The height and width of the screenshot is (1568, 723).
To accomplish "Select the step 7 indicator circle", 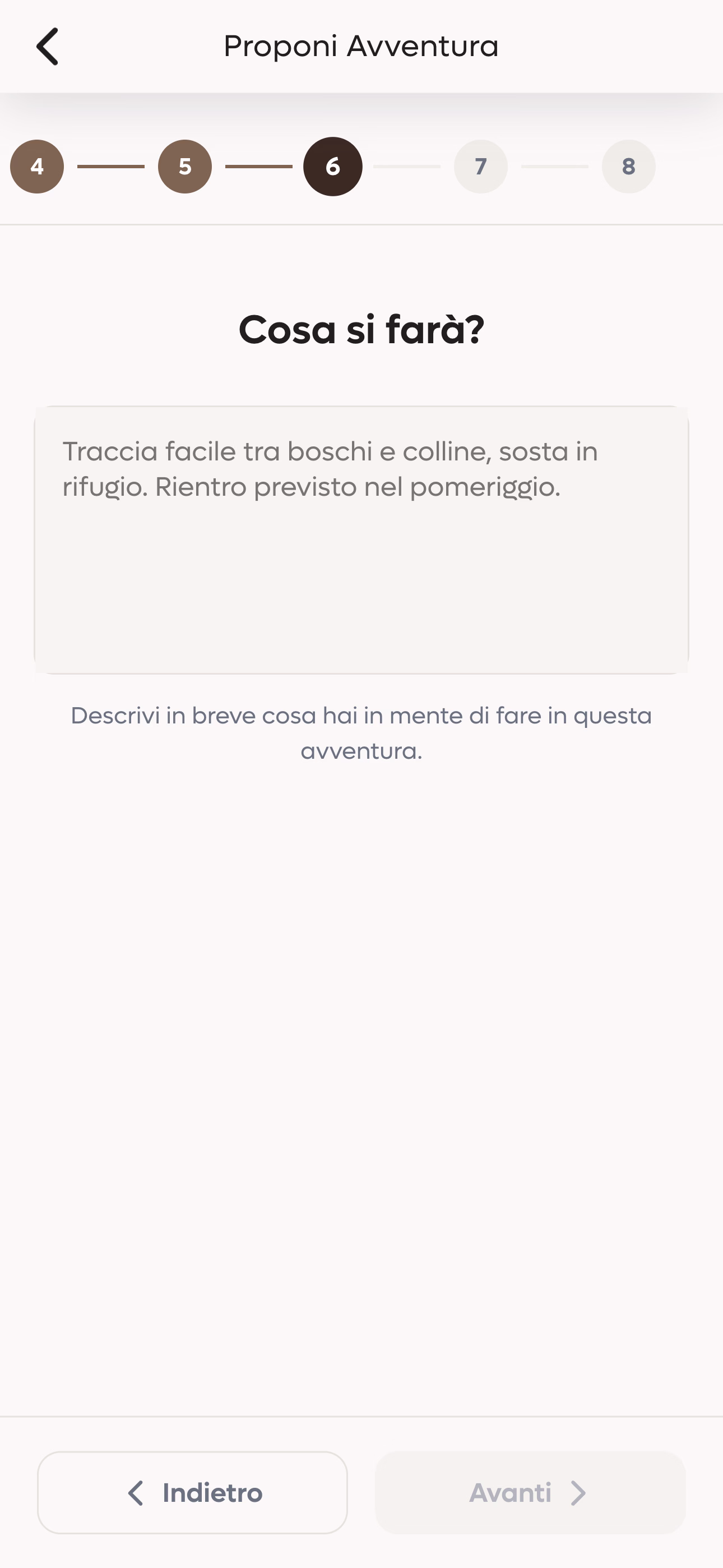I will [480, 166].
